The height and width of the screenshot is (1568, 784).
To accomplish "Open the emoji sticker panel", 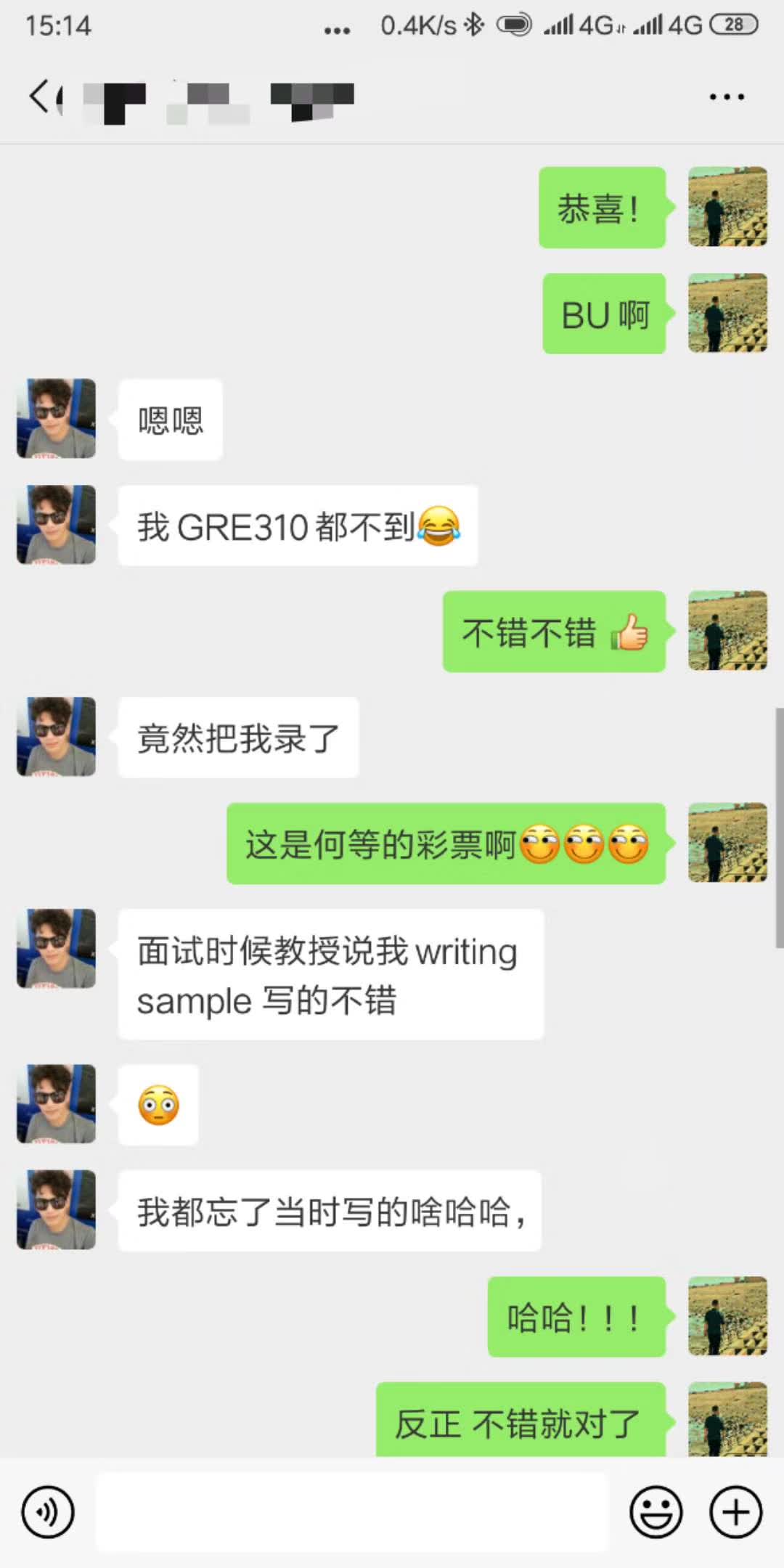I will [656, 1512].
